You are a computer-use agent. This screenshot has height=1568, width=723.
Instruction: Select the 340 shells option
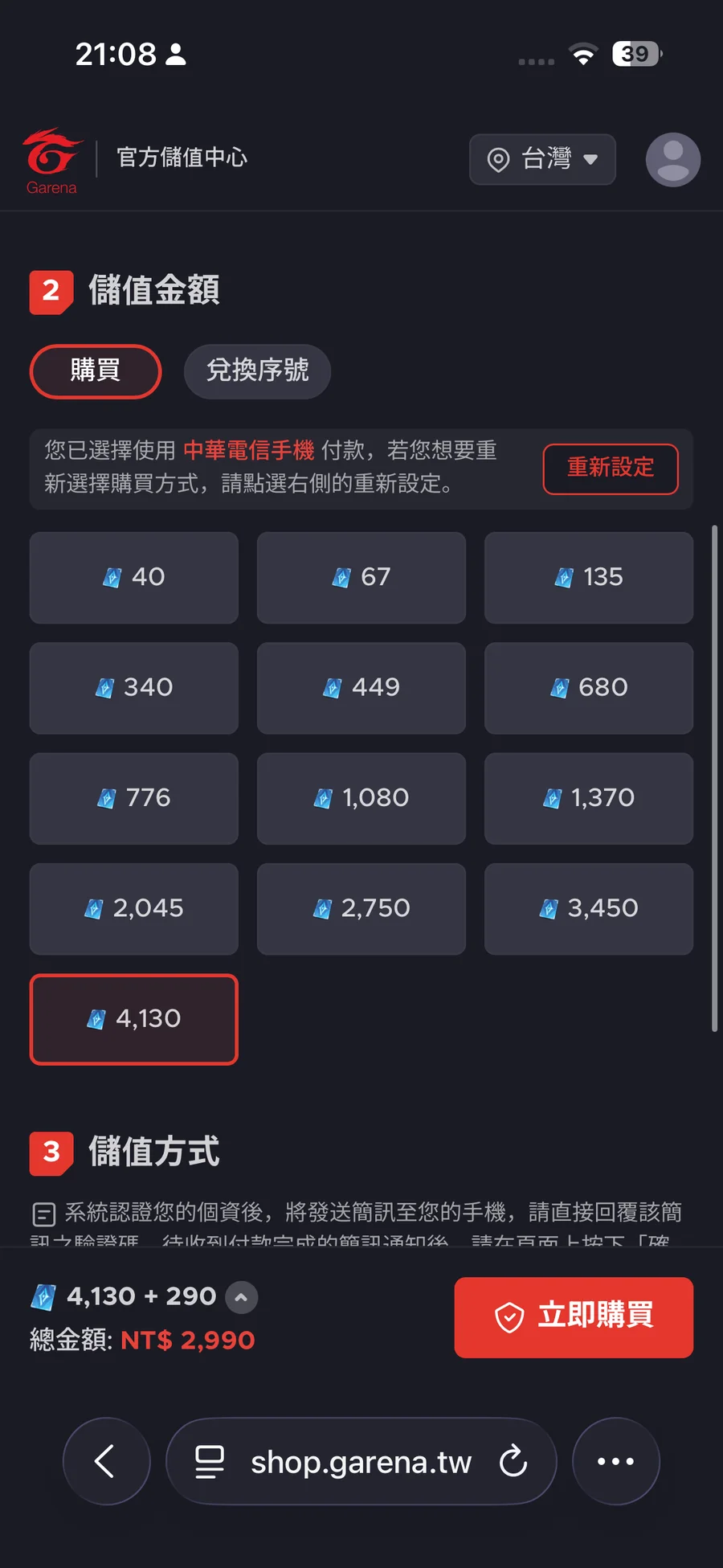tap(134, 688)
